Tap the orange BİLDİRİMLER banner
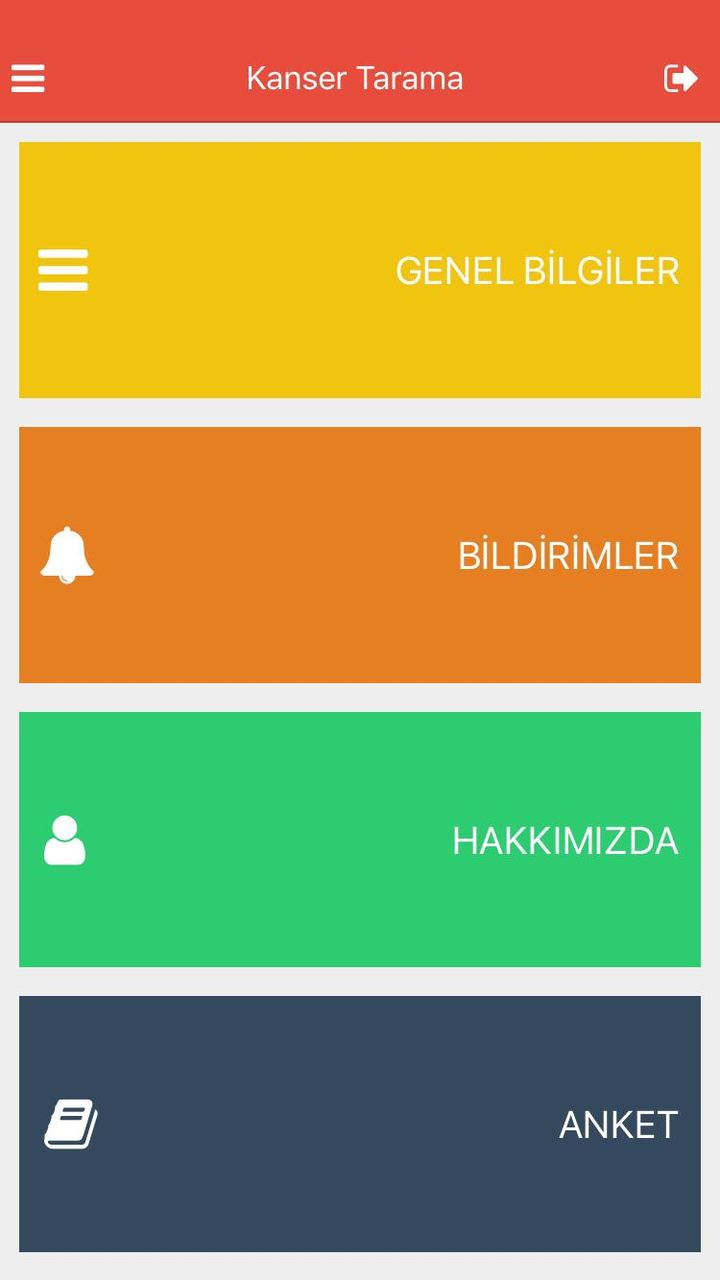Screen dimensions: 720x1280 pos(360,555)
